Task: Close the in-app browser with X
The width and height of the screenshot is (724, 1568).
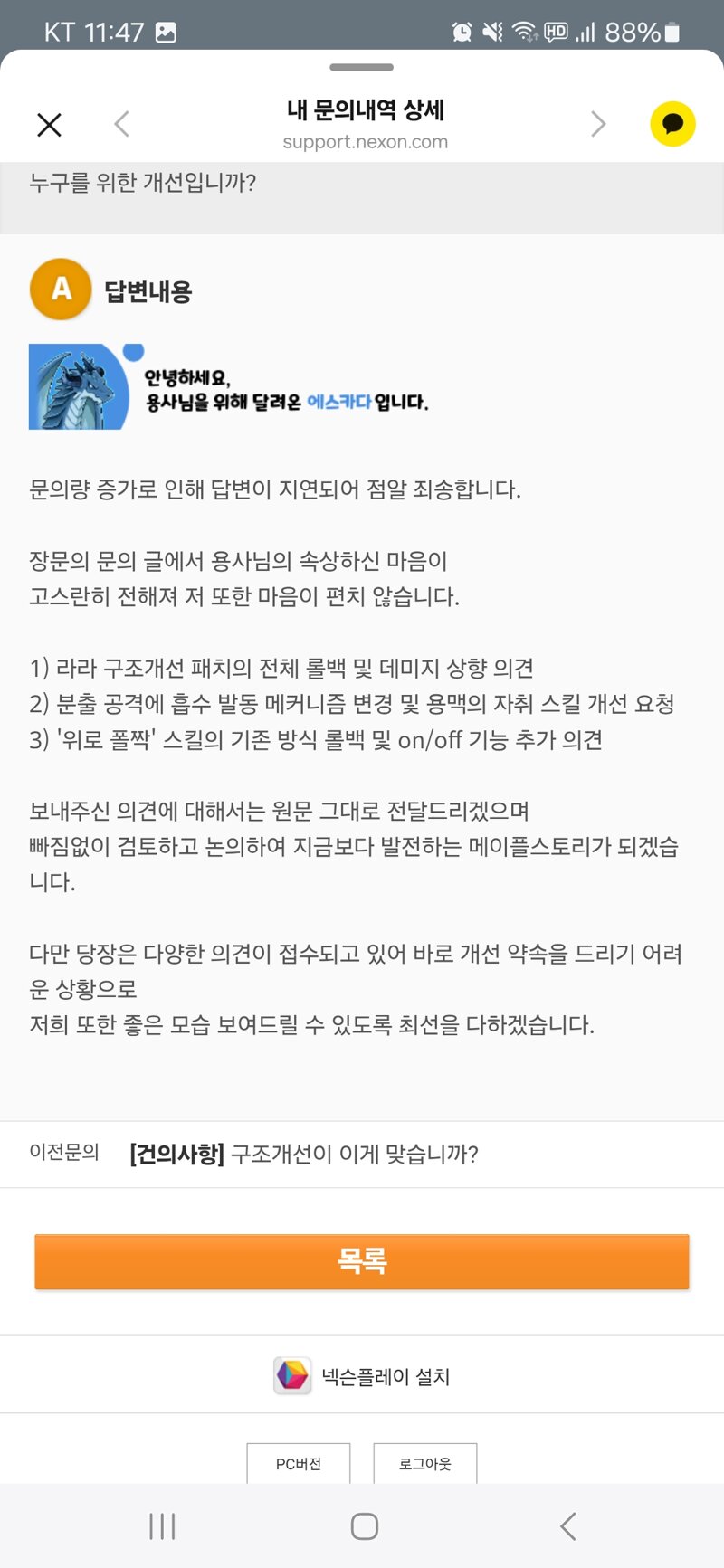Action: 50,124
